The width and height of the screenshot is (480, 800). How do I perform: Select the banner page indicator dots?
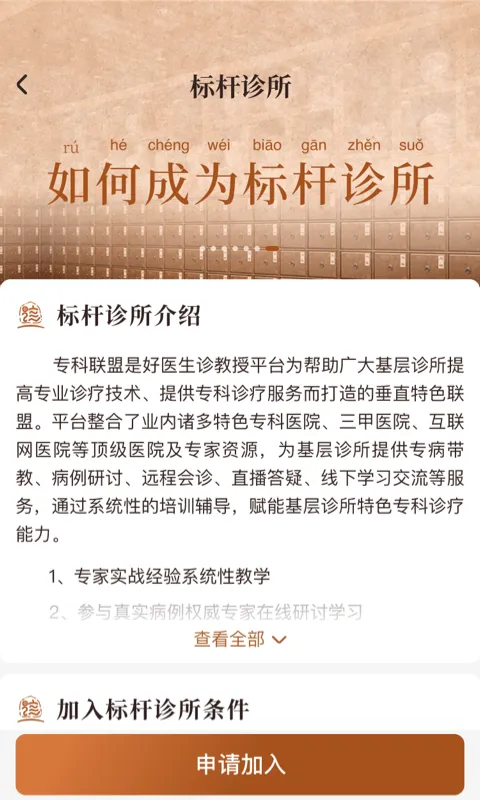[x=240, y=248]
